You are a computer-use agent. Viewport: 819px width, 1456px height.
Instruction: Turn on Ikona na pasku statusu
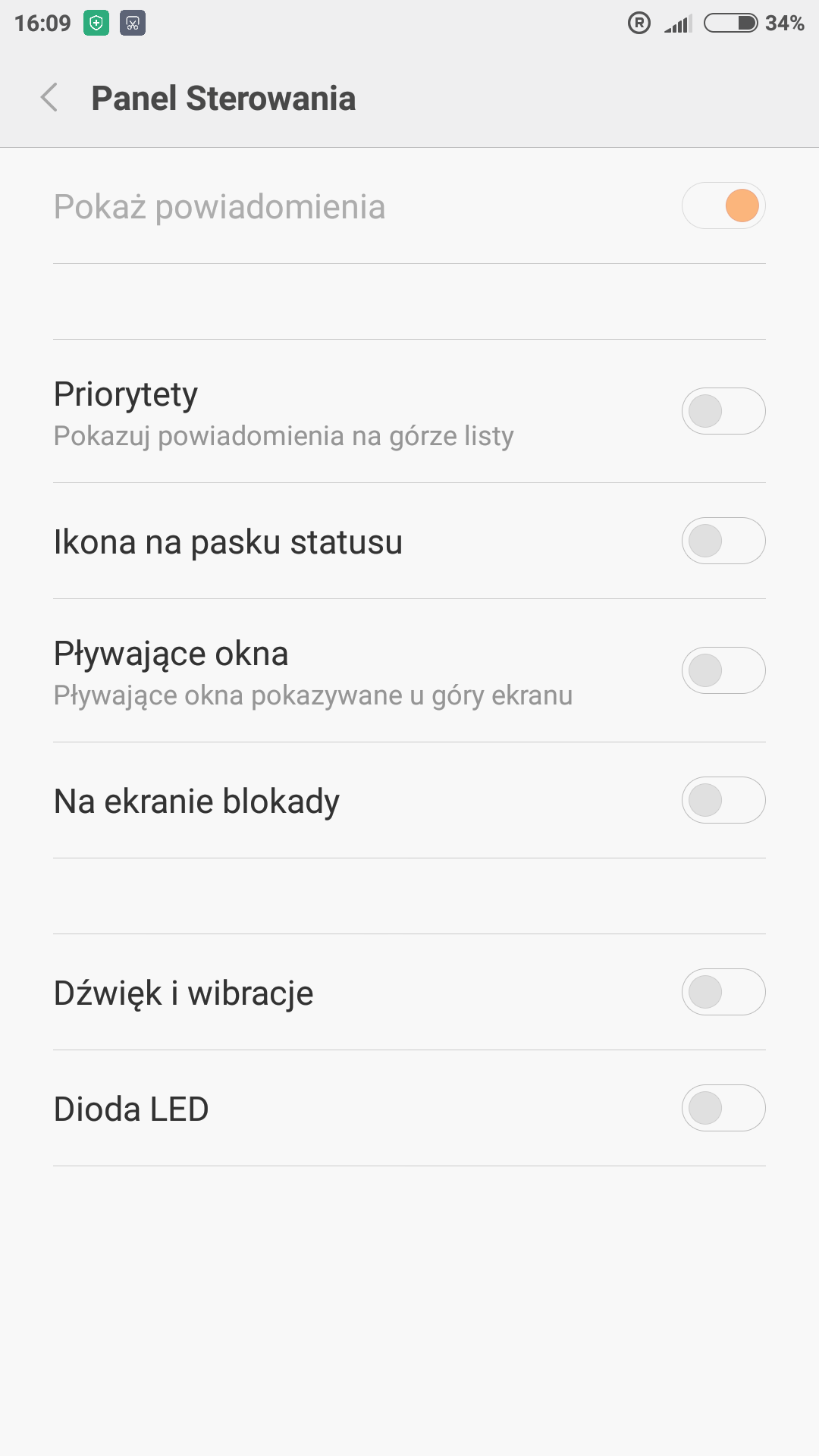tap(723, 541)
